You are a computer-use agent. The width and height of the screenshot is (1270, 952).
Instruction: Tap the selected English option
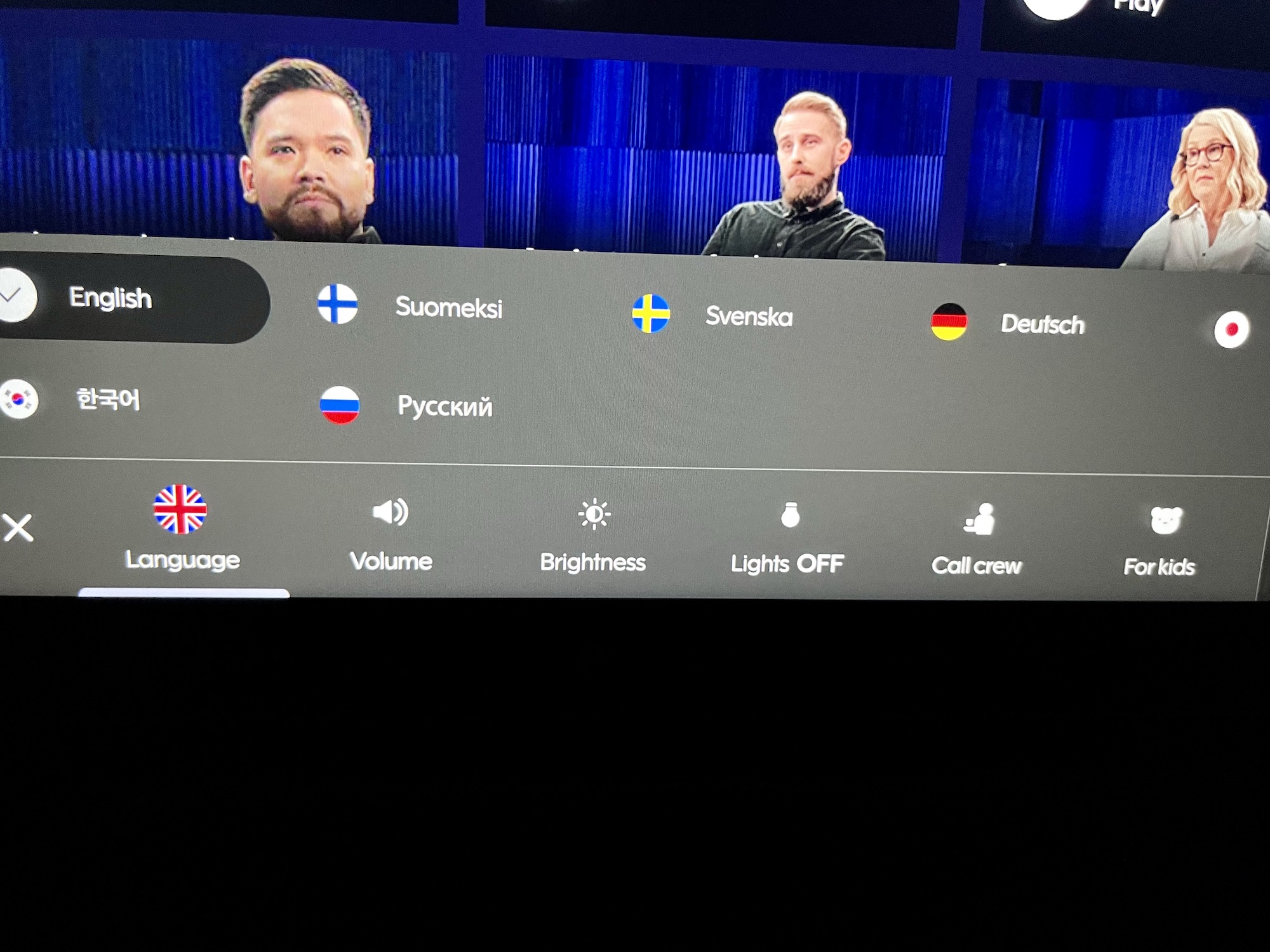[109, 298]
